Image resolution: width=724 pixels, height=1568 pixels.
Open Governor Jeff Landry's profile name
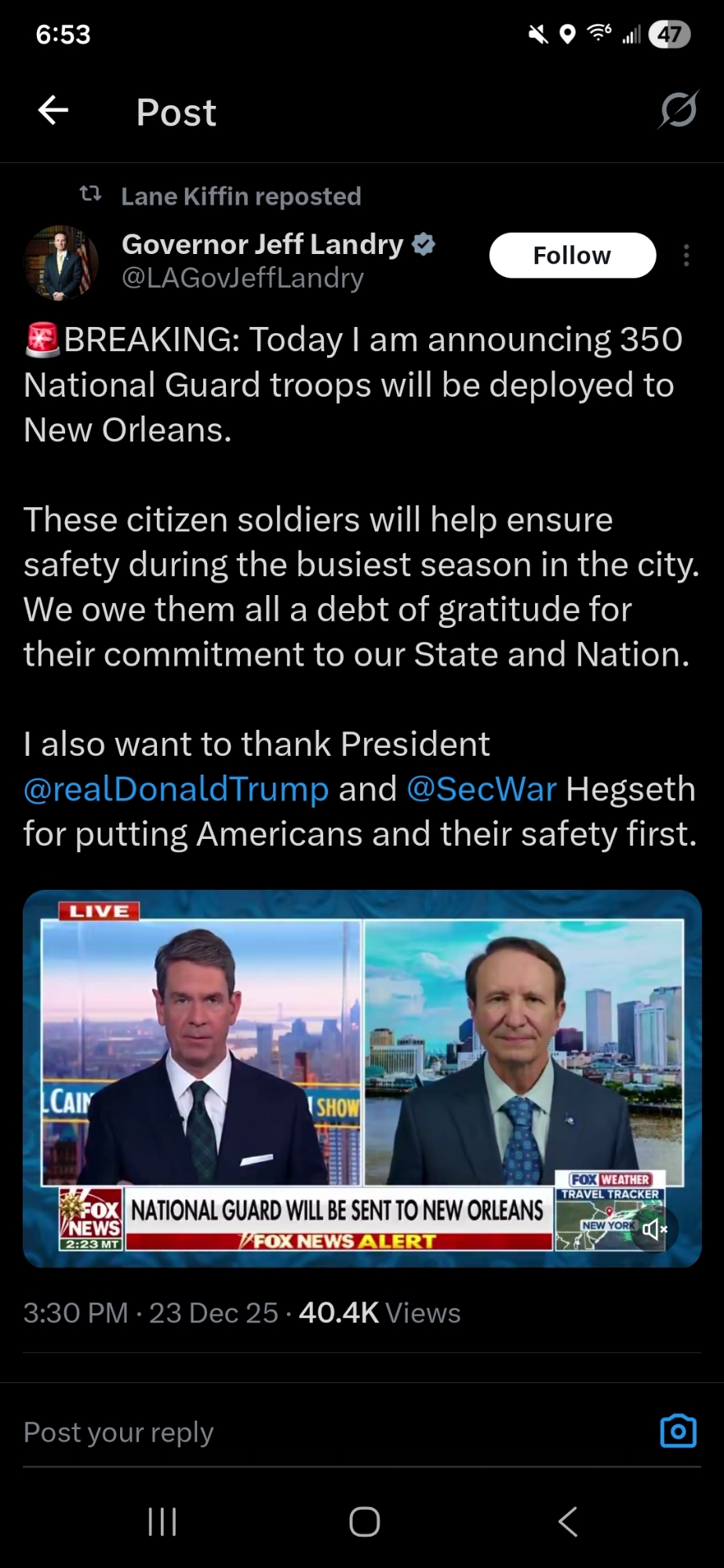(x=263, y=245)
